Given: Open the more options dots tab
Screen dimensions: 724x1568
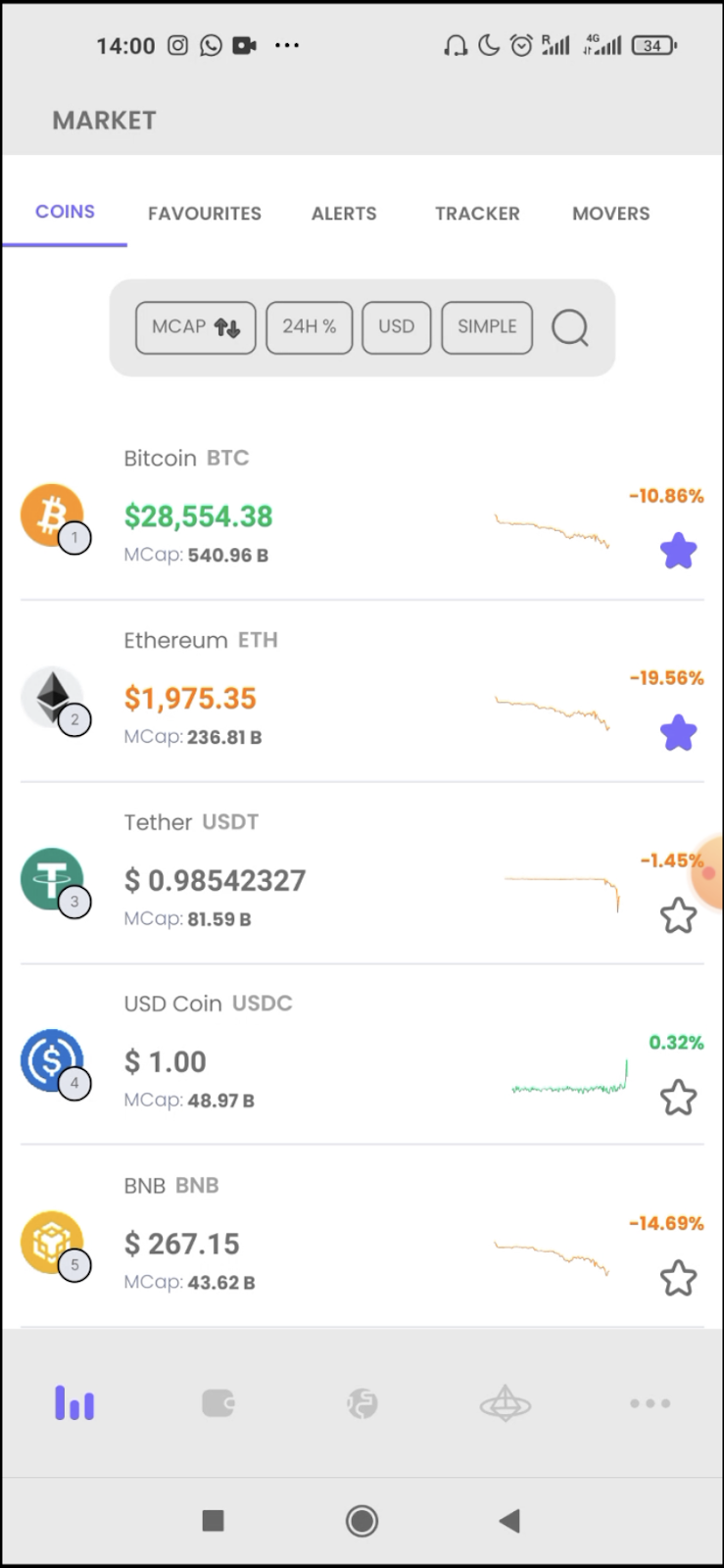Looking at the screenshot, I should [650, 1403].
